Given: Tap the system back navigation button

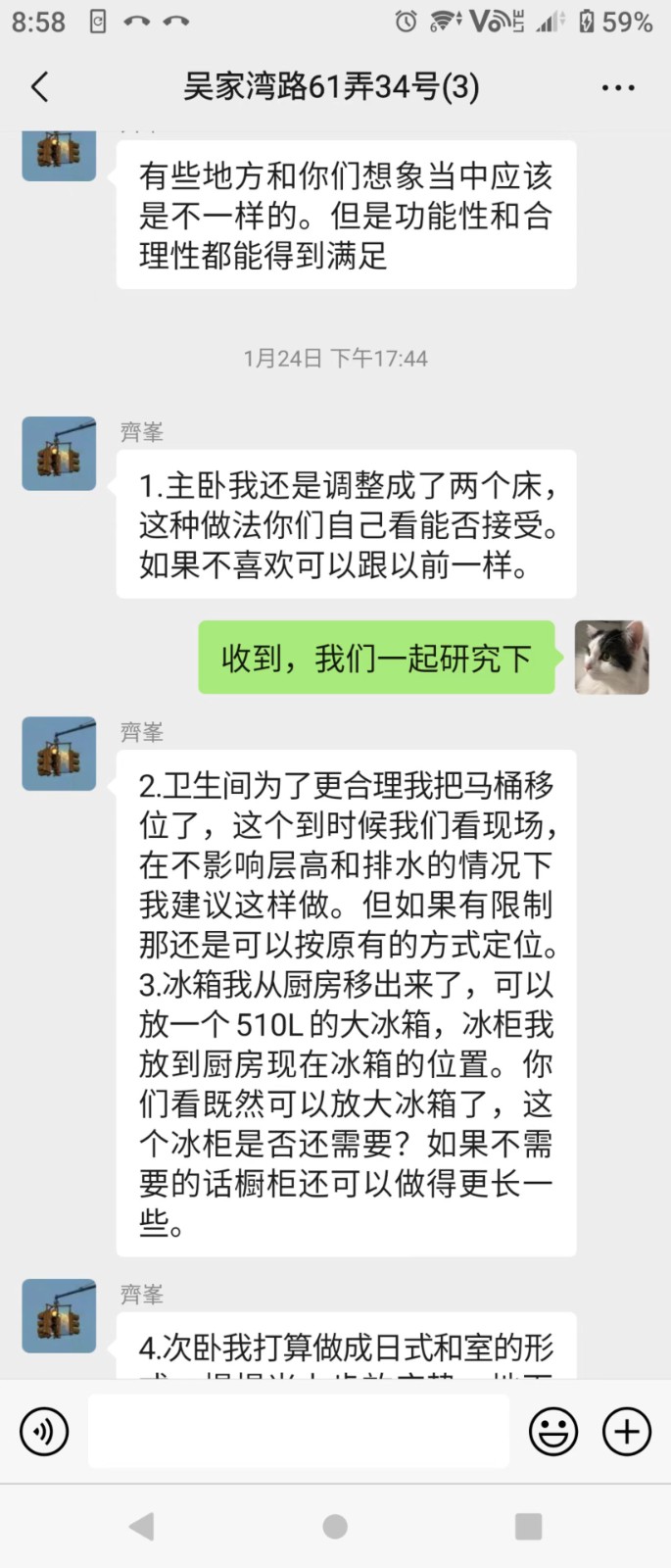Looking at the screenshot, I should [x=142, y=1526].
